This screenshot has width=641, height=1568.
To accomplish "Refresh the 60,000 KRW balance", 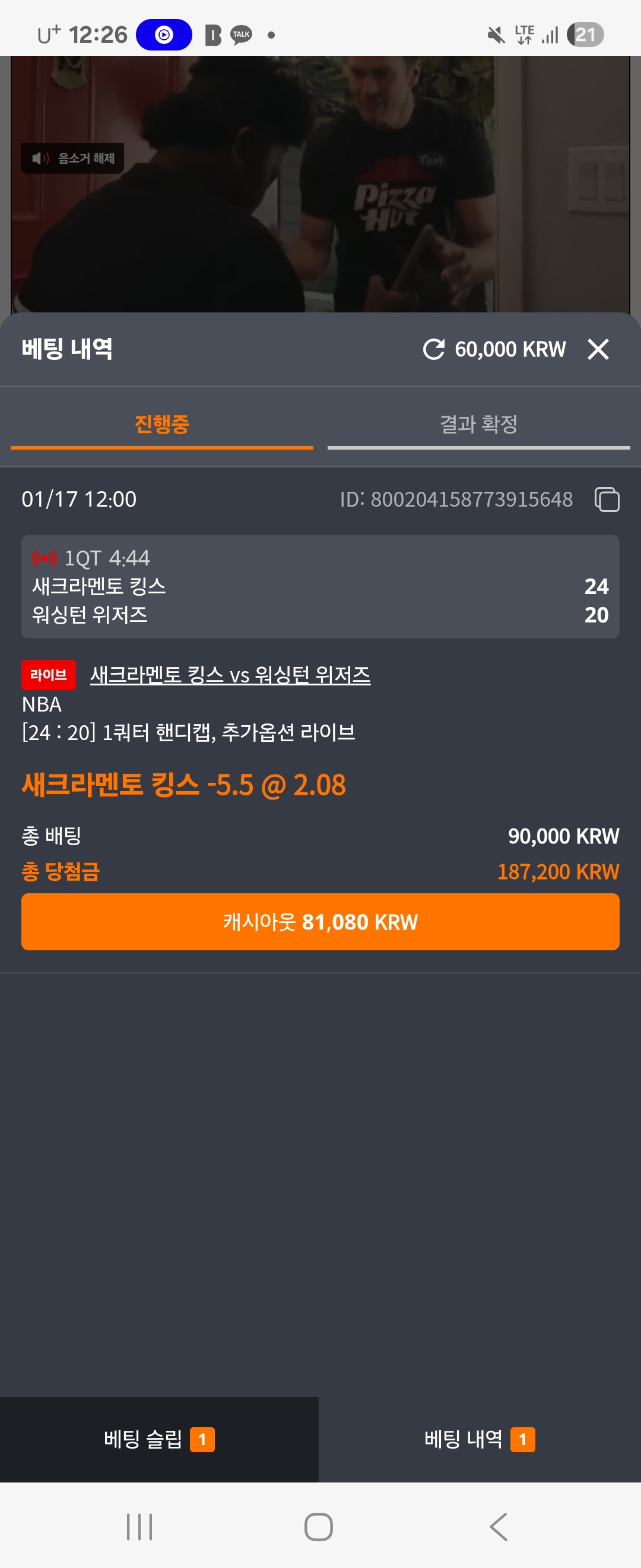I will point(434,349).
